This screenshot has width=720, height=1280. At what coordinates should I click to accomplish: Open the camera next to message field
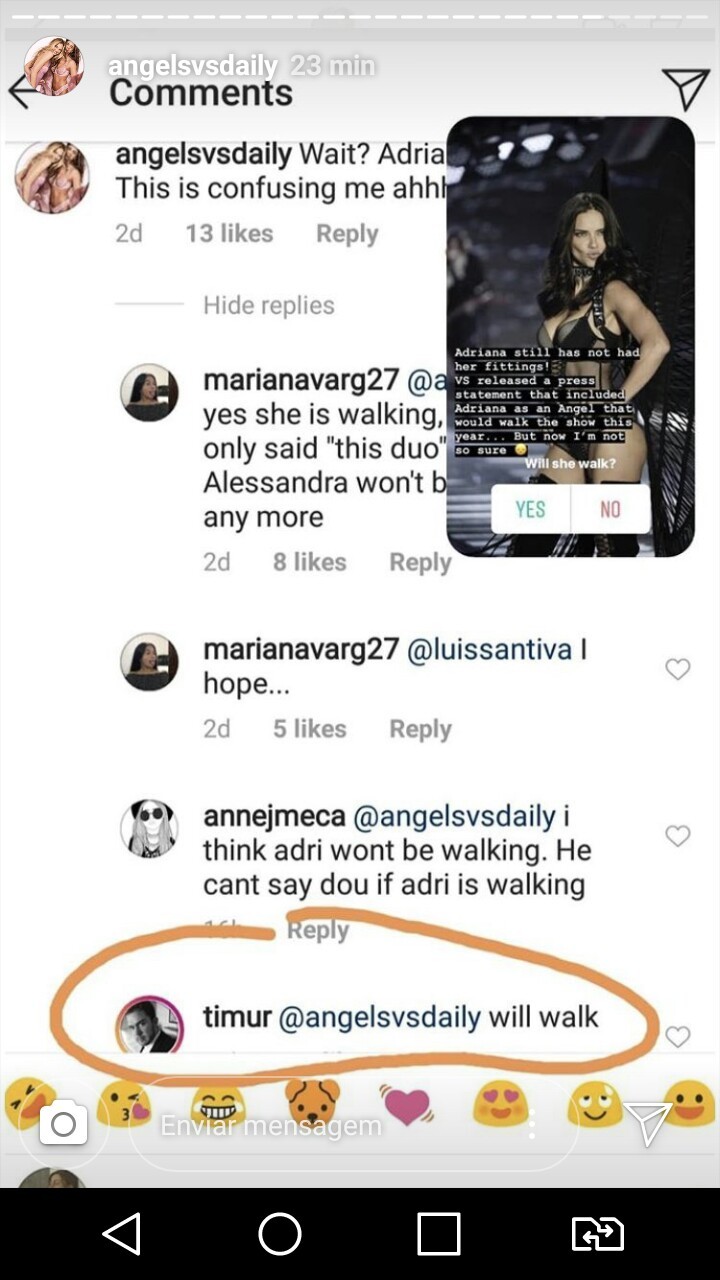(63, 1125)
